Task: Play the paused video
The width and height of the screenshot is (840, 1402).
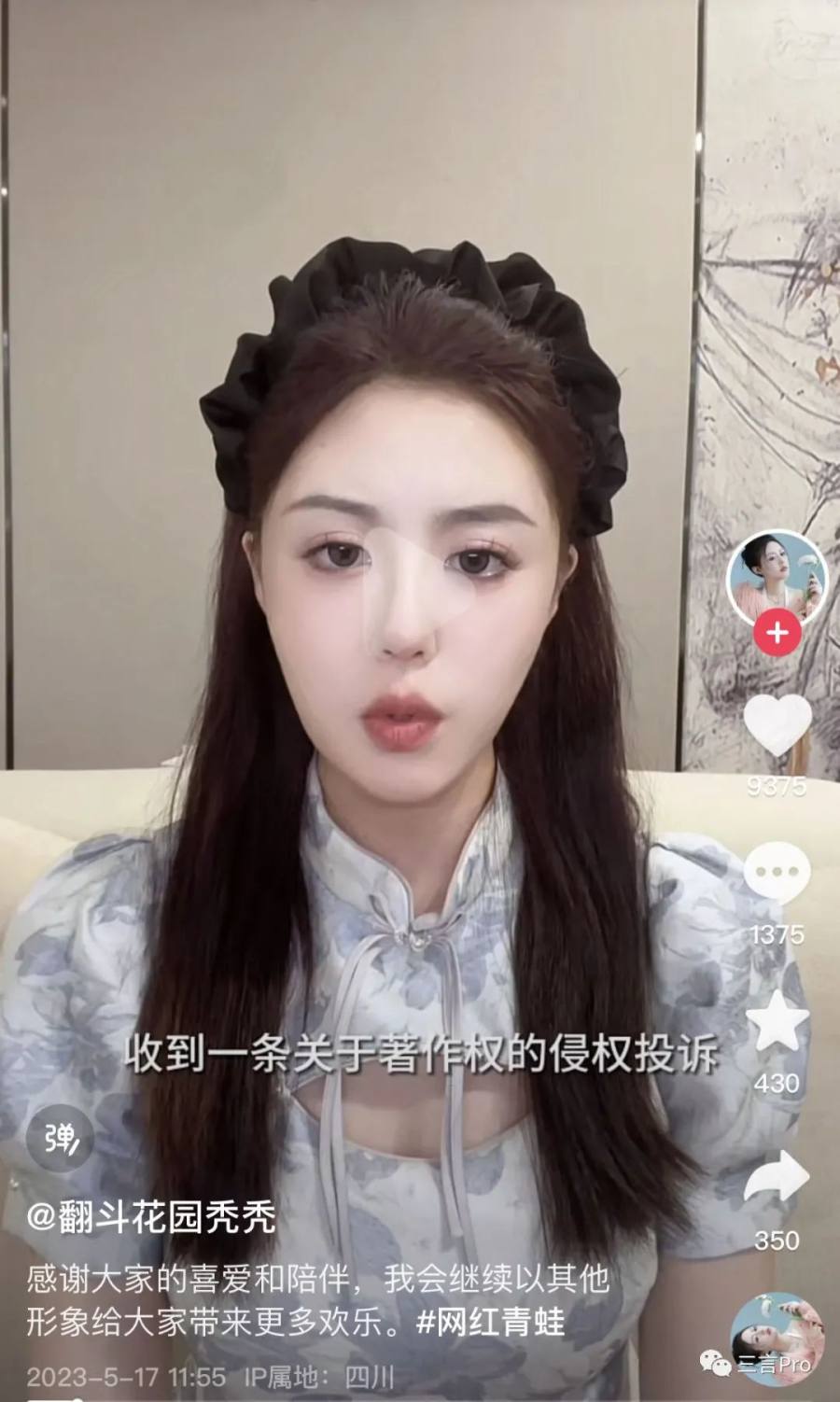Action: pos(419,586)
